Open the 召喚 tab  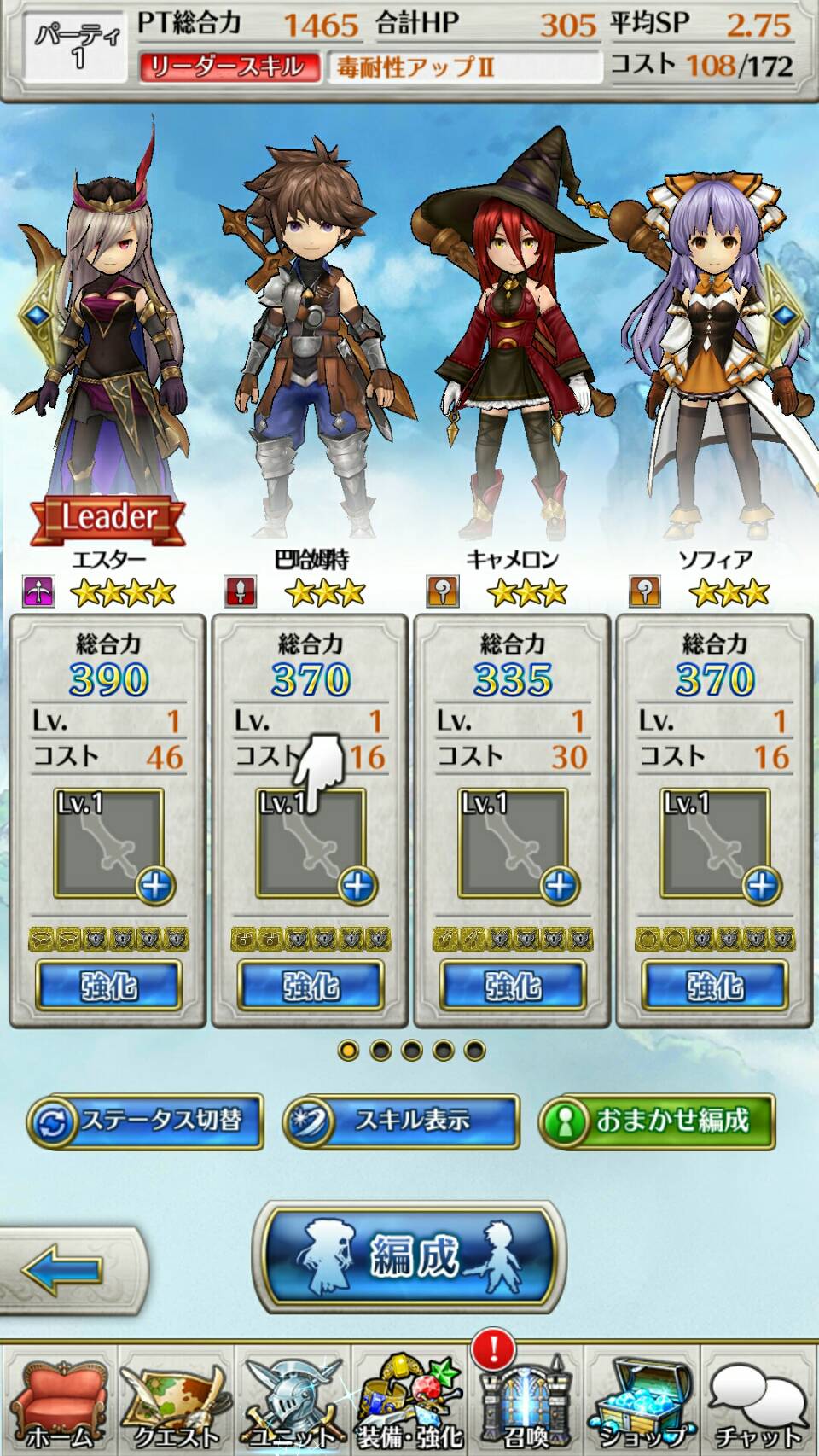[x=526, y=1400]
